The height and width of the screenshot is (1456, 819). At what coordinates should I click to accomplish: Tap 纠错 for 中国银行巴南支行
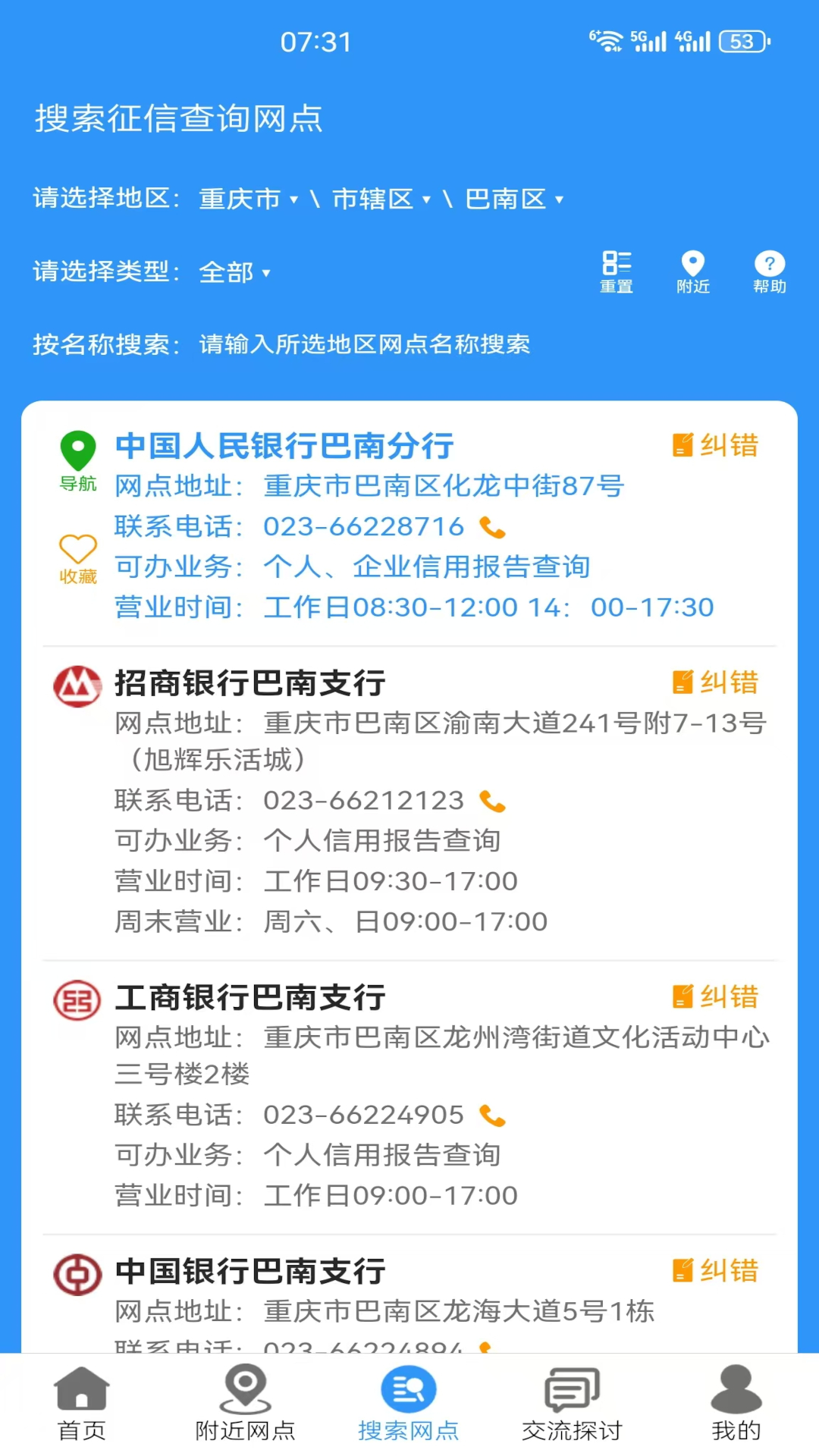coord(717,1272)
